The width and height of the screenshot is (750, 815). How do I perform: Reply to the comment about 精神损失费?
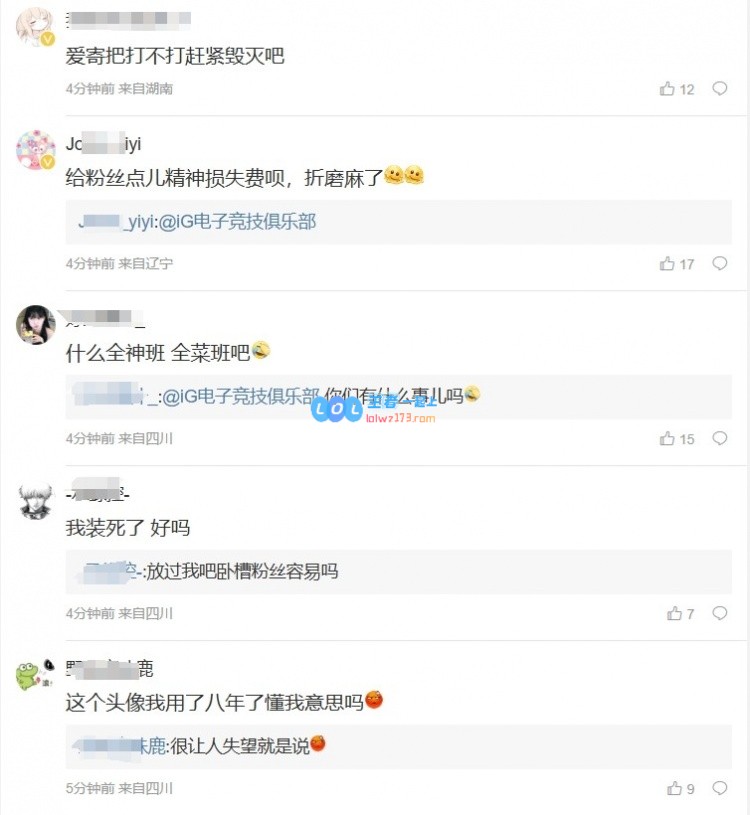[x=719, y=264]
